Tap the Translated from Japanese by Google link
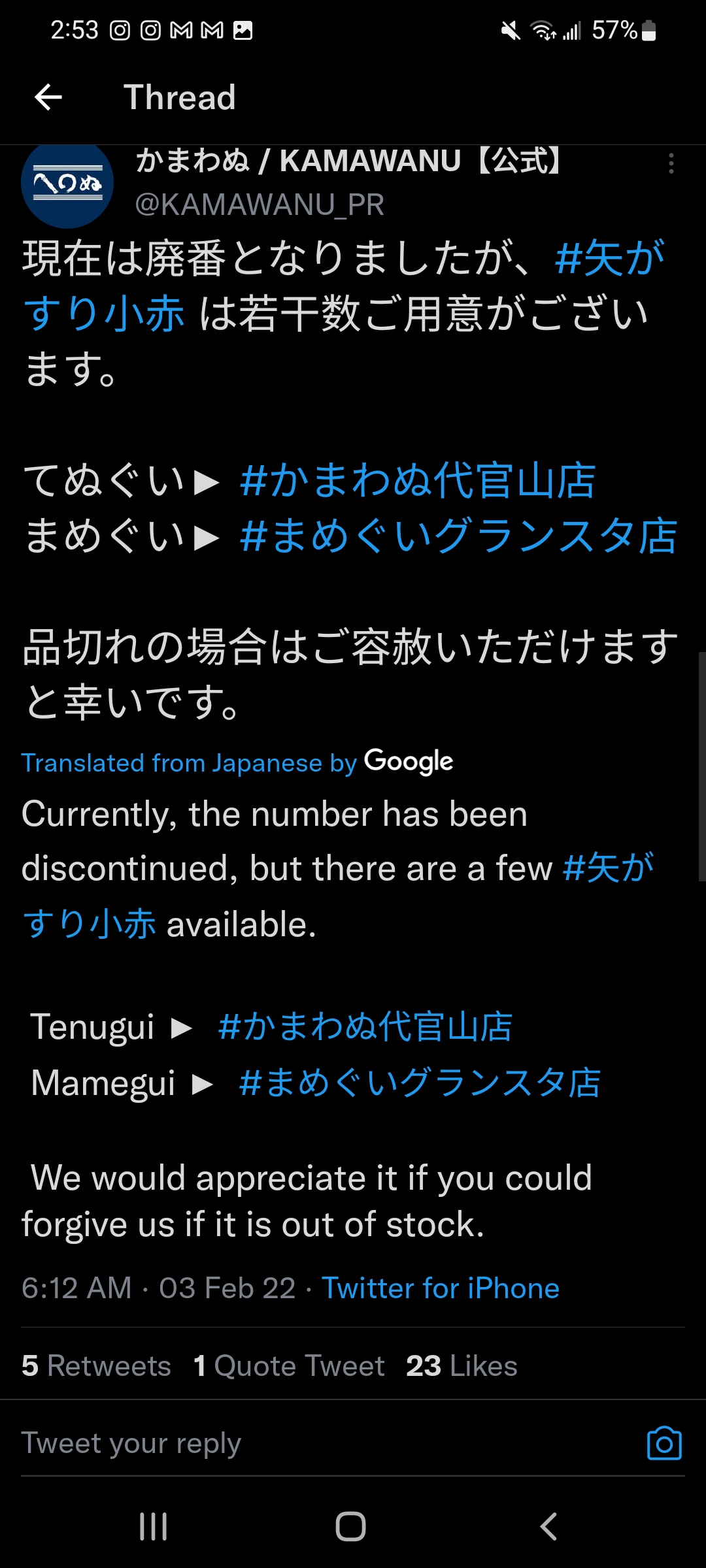This screenshot has height=1568, width=706. coord(237,762)
